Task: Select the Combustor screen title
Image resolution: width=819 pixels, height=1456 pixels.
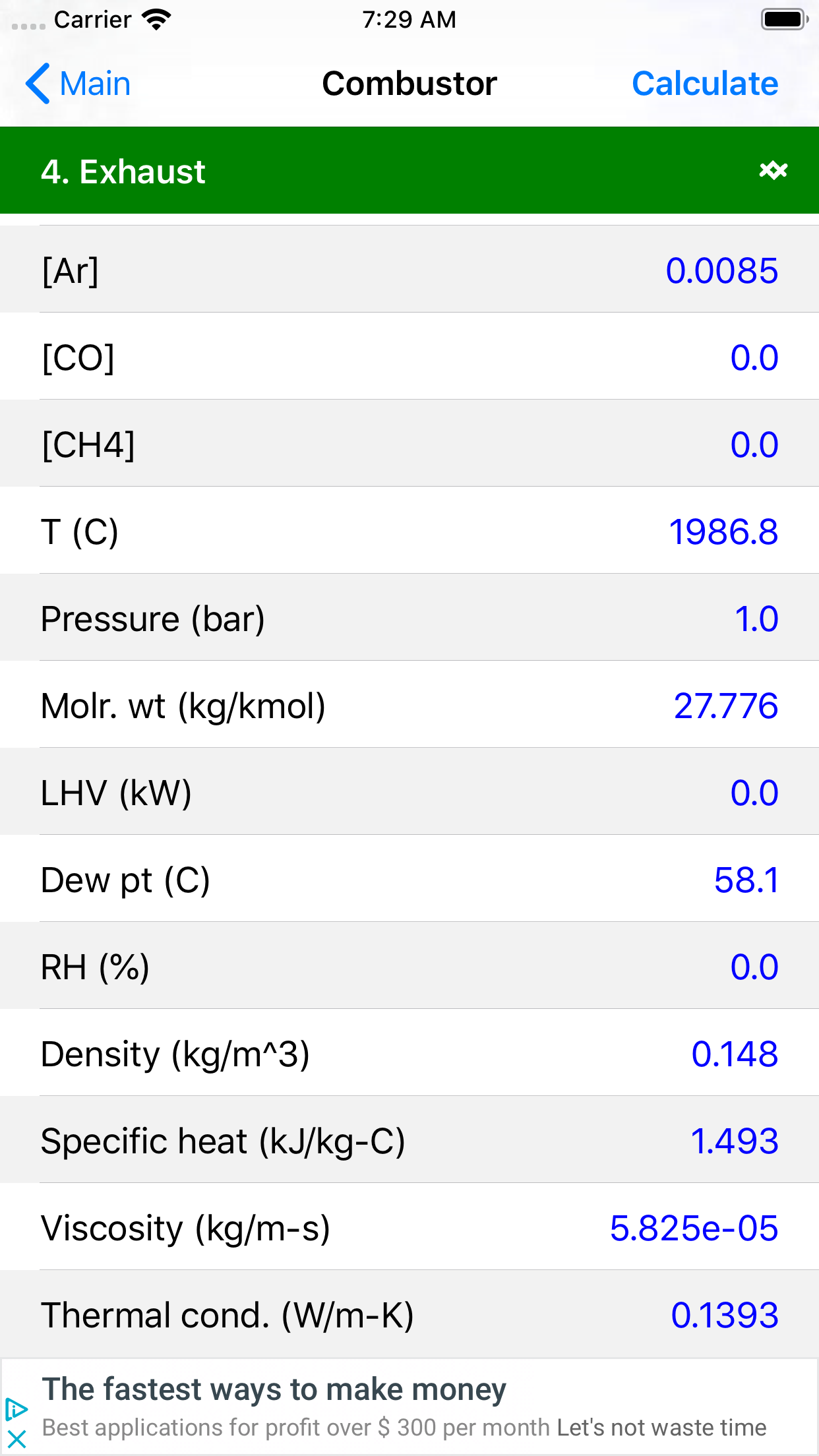Action: [x=409, y=84]
